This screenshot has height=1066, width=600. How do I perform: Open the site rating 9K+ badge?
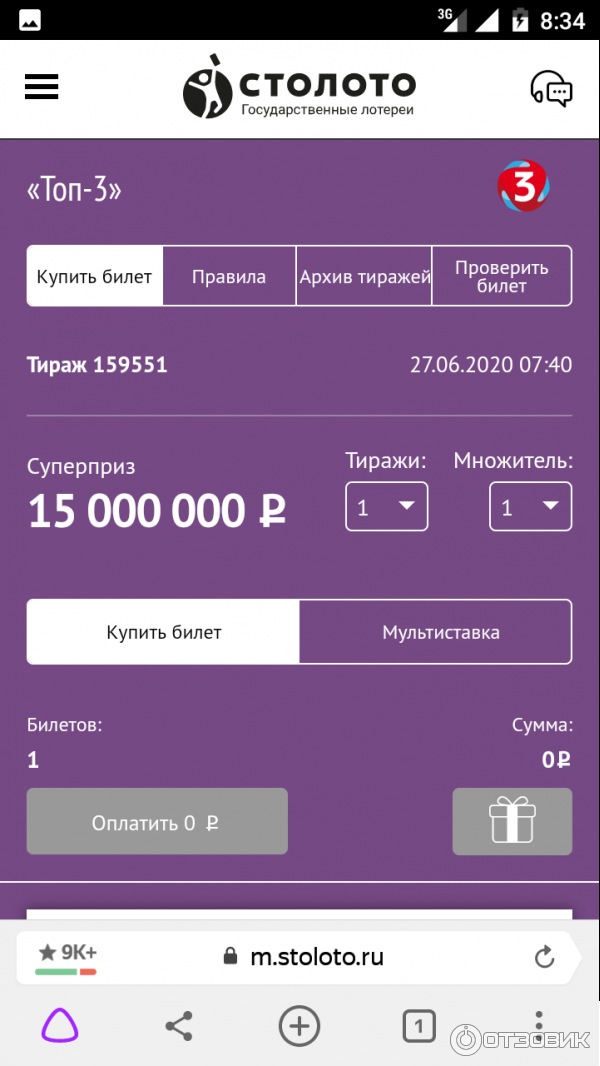point(67,957)
